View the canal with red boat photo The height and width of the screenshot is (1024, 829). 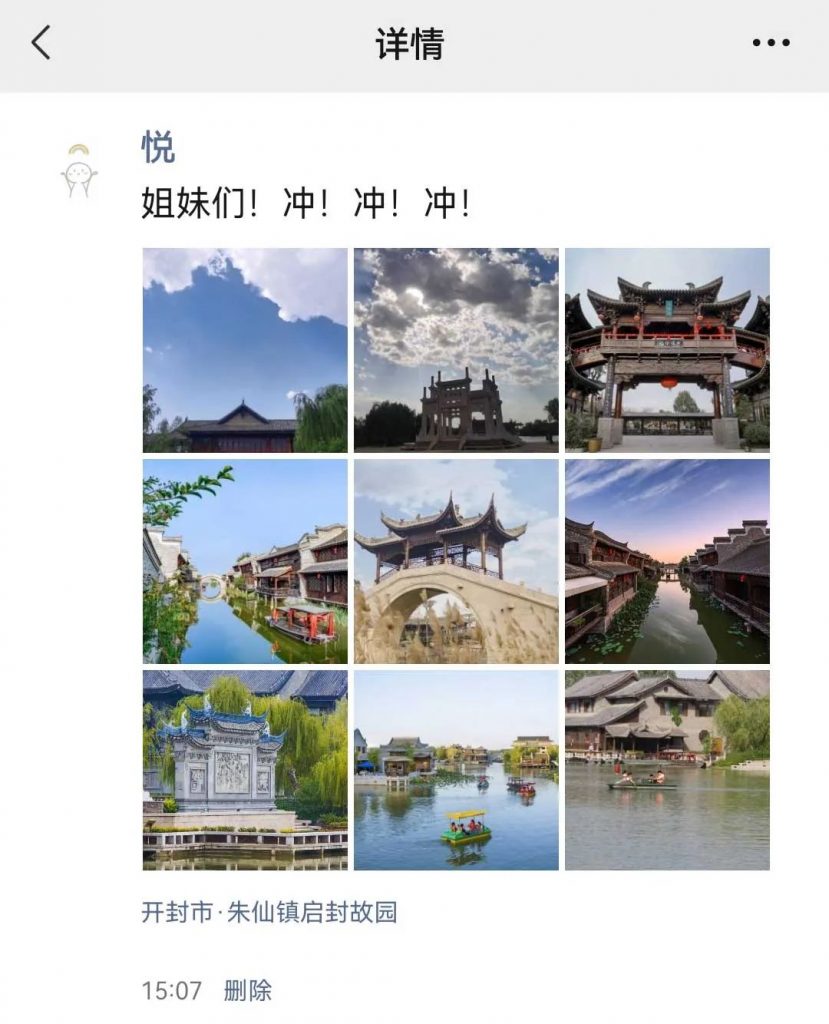245,561
